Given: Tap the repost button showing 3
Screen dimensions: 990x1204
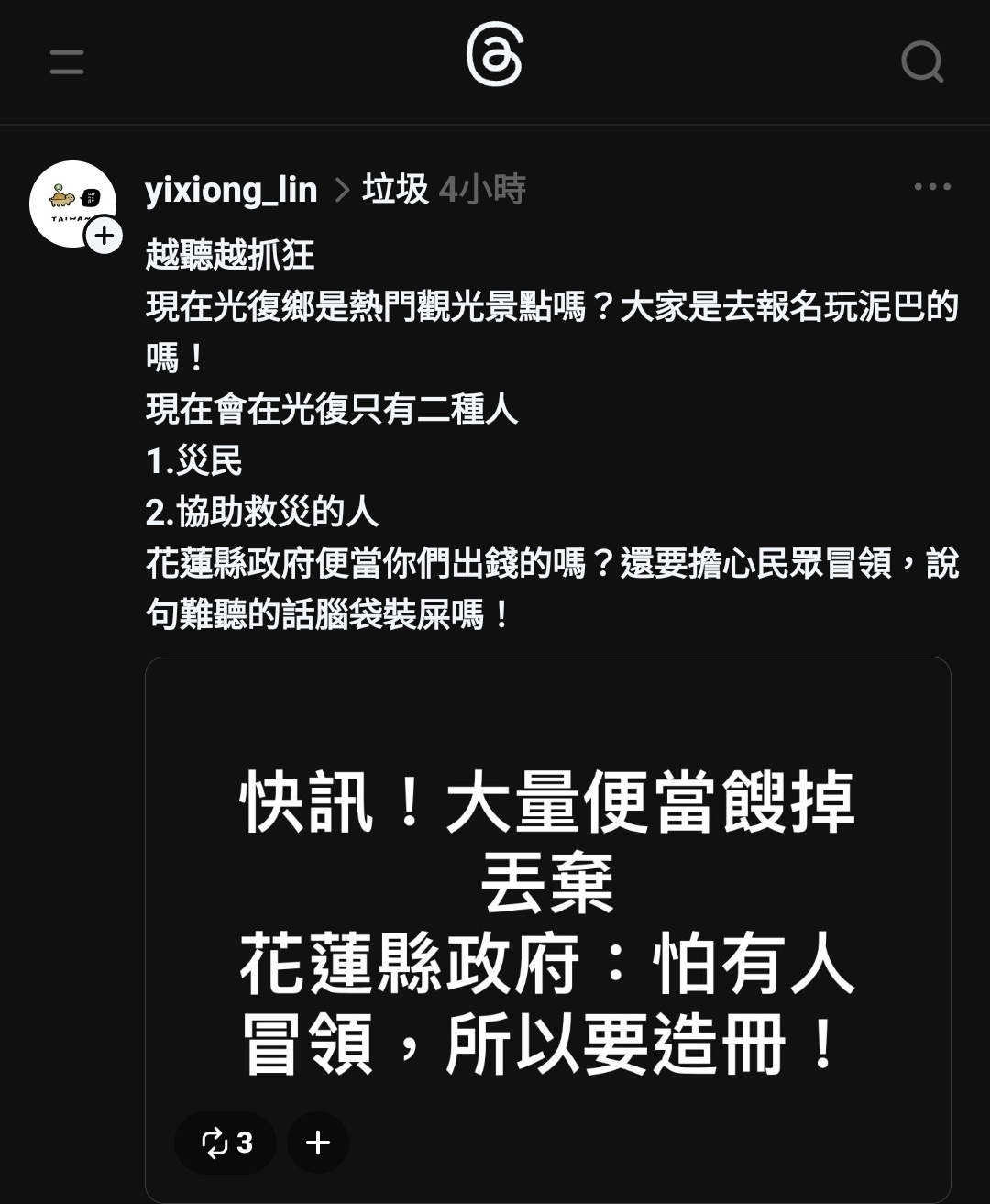Looking at the screenshot, I should click(x=225, y=1143).
